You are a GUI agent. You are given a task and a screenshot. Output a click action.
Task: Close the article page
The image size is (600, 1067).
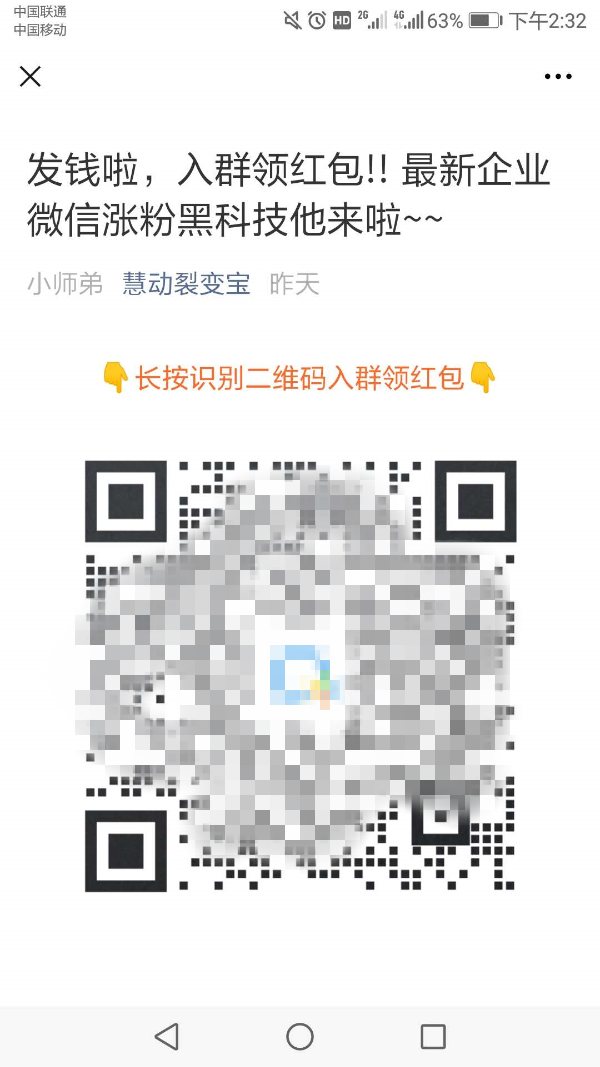point(31,77)
